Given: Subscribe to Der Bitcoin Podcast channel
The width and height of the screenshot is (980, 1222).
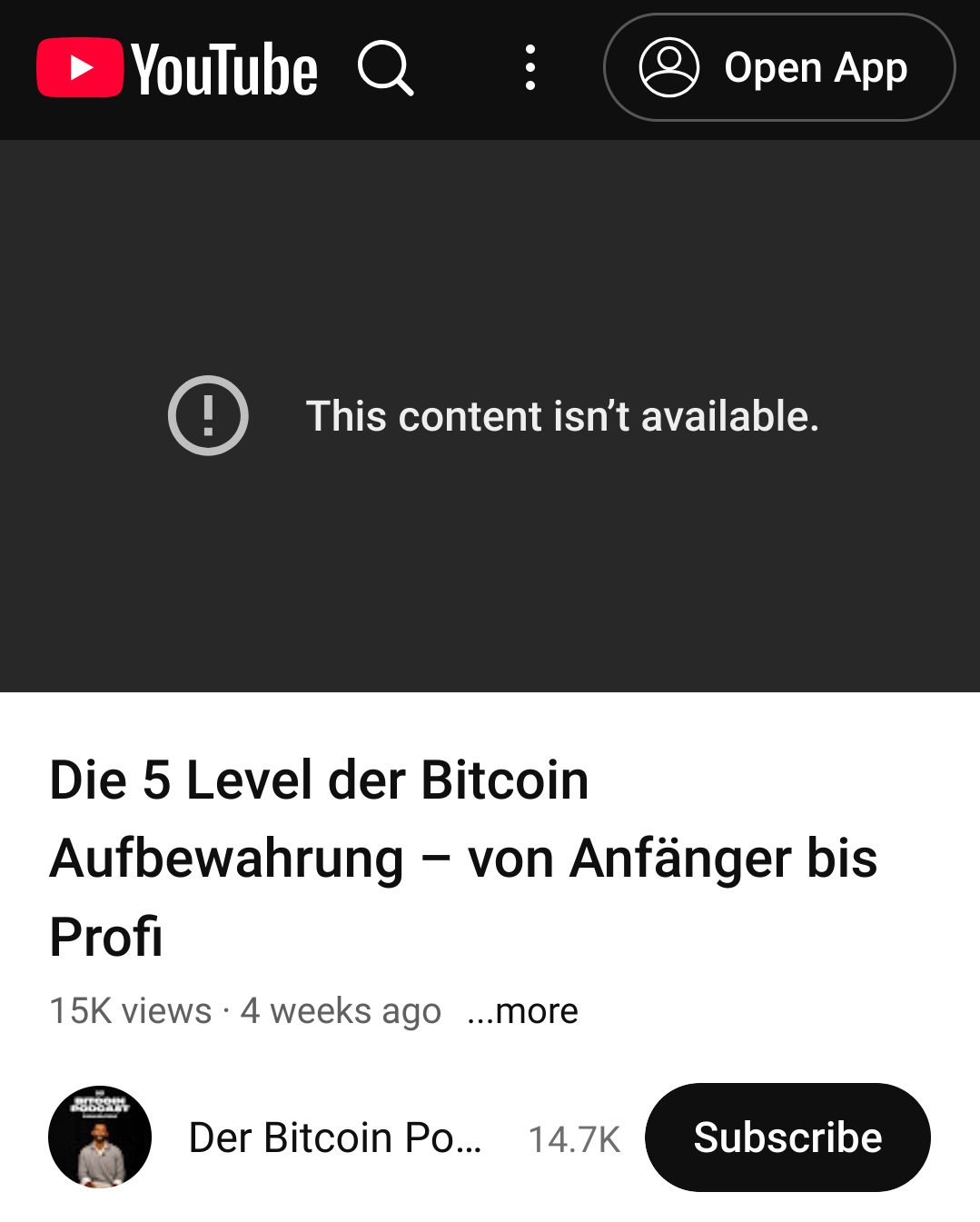Looking at the screenshot, I should click(787, 1138).
